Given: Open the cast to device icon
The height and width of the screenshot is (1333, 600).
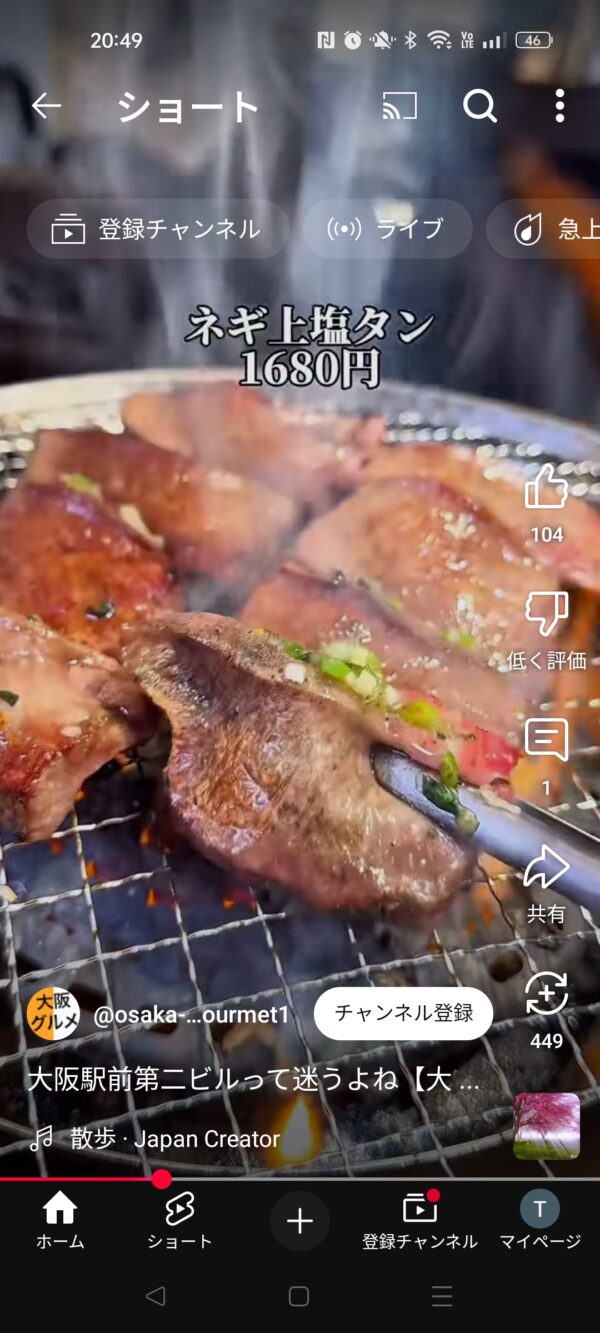Looking at the screenshot, I should (399, 106).
